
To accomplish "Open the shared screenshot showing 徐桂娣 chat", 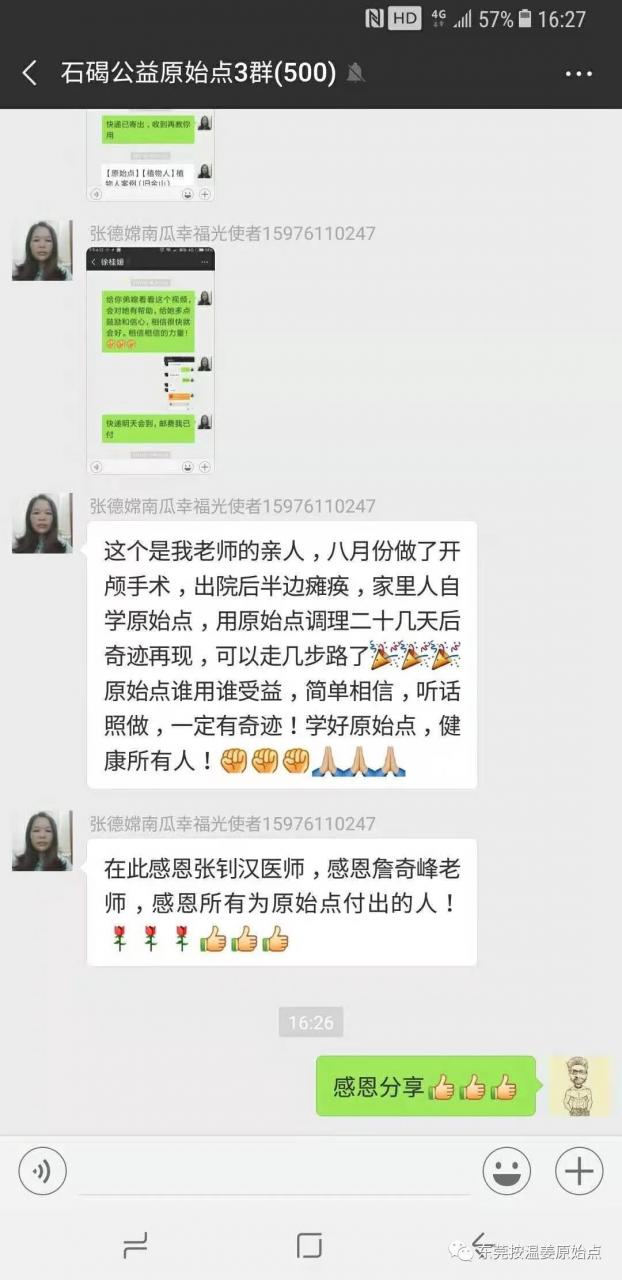I will click(151, 362).
